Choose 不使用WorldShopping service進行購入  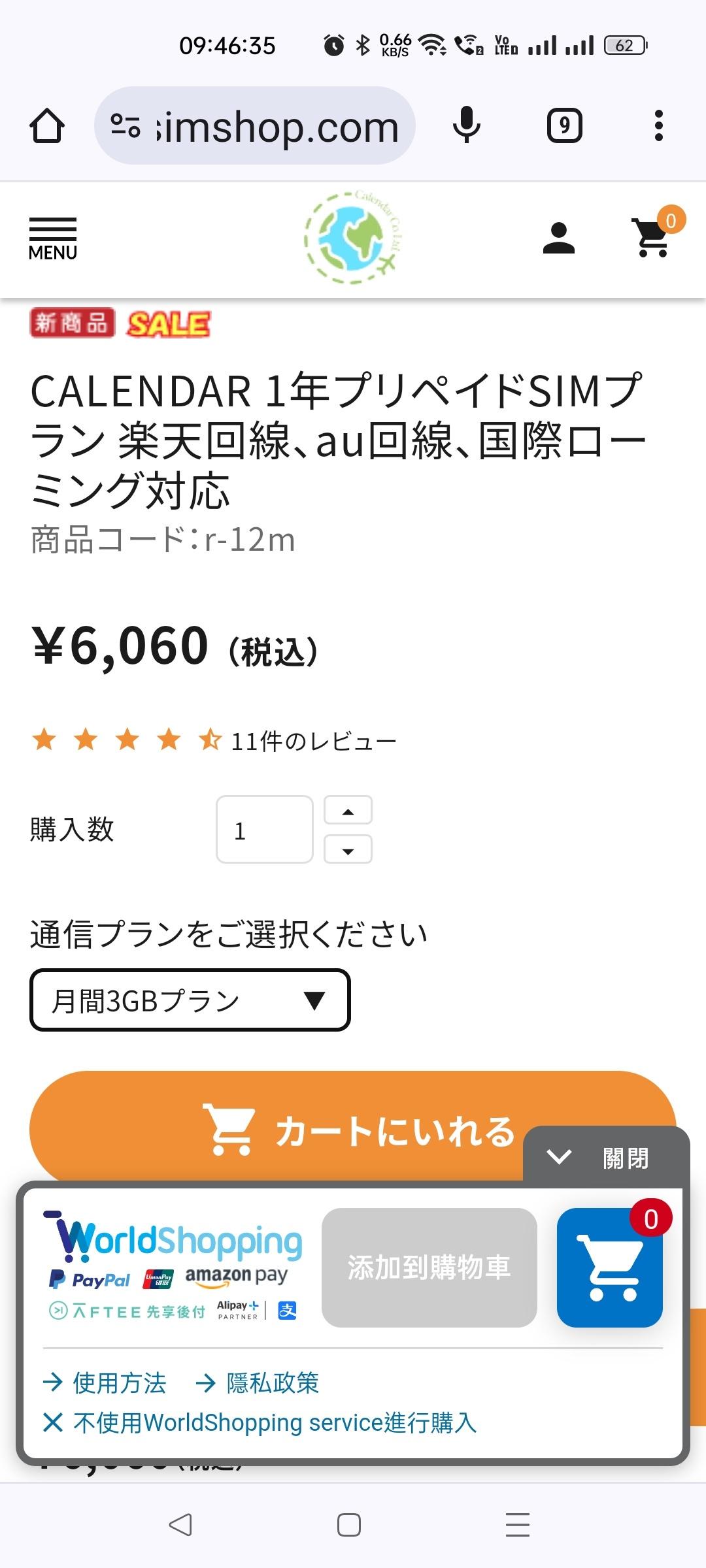click(x=260, y=1422)
